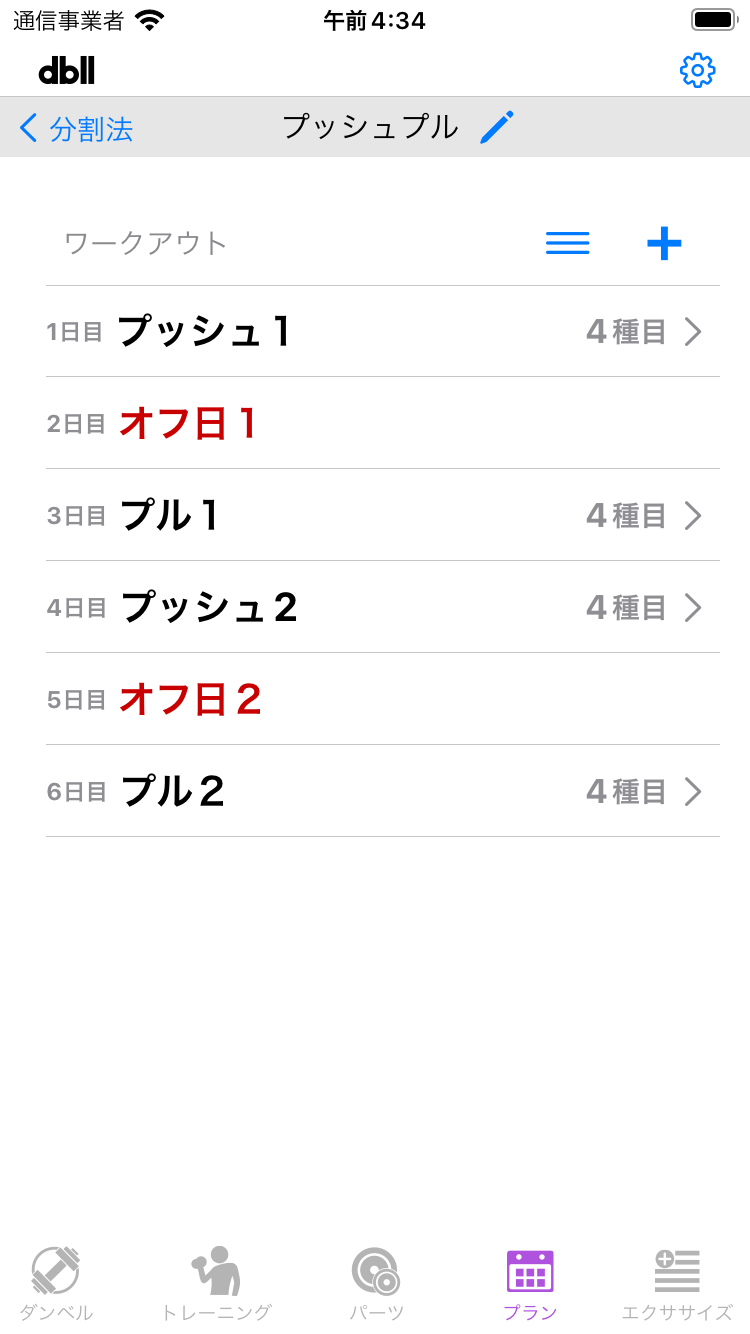Switch to the ダンベル tab

point(56,1283)
